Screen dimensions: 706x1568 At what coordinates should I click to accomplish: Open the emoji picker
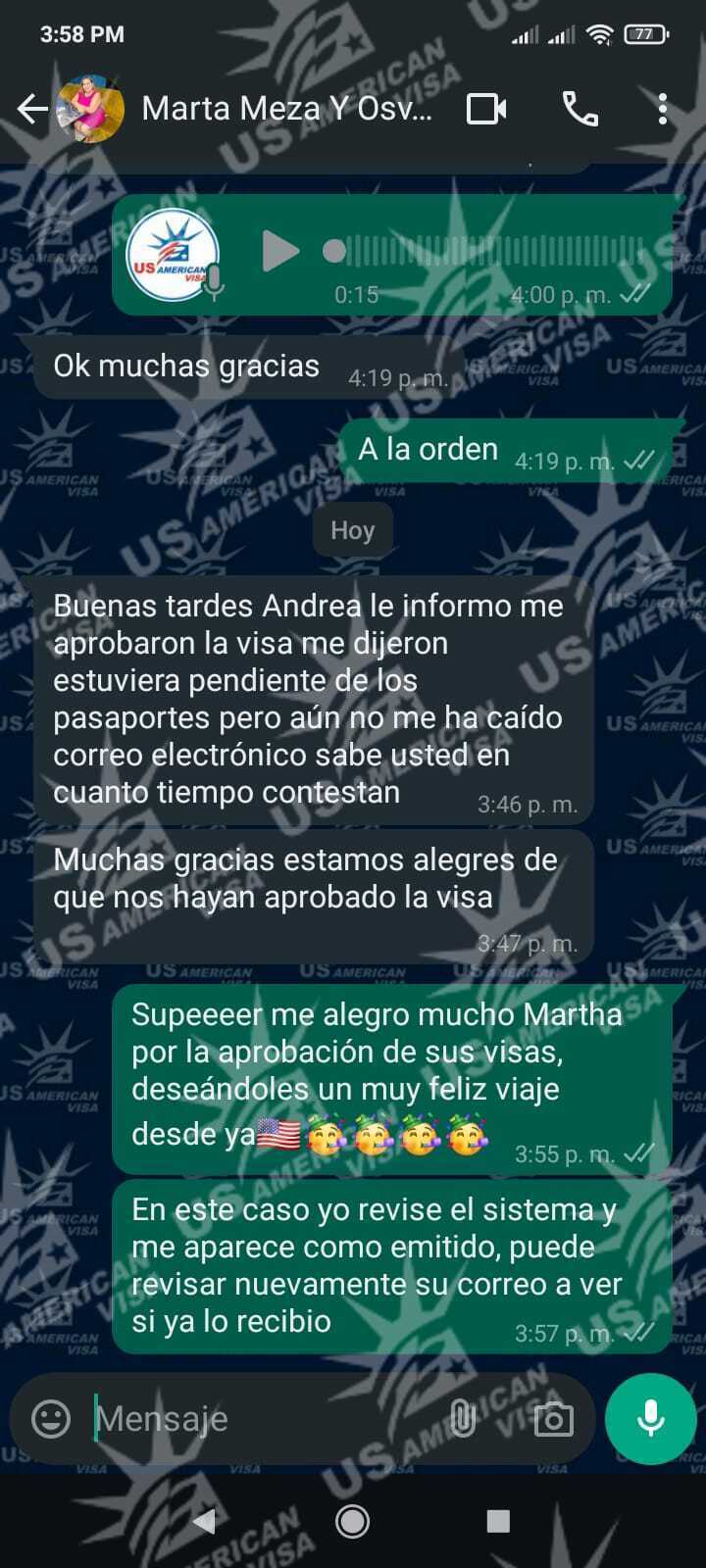point(51,1418)
